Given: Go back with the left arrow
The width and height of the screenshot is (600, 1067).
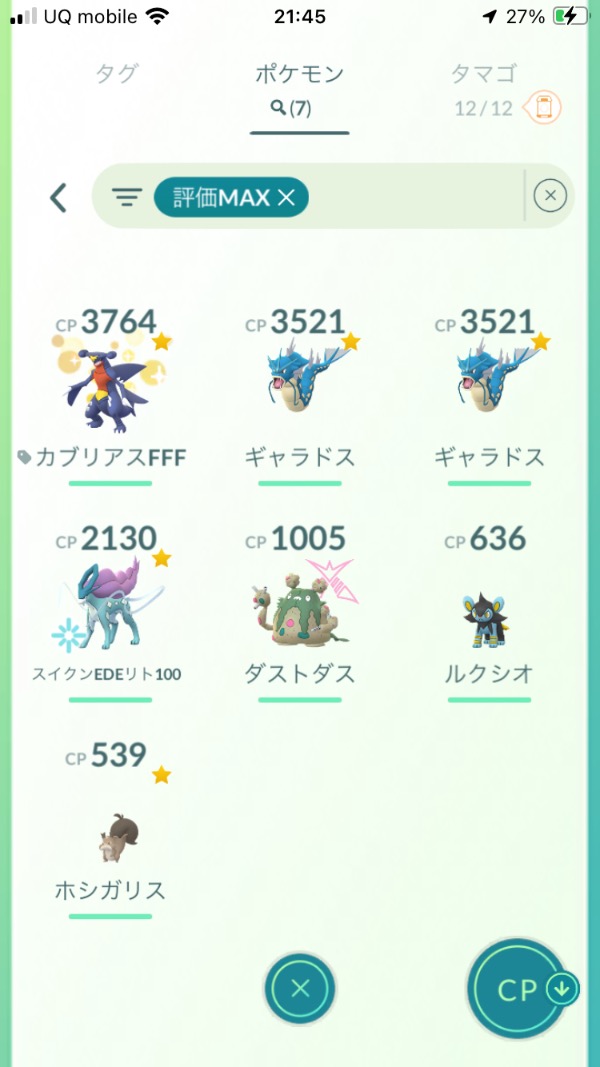Looking at the screenshot, I should pos(58,197).
